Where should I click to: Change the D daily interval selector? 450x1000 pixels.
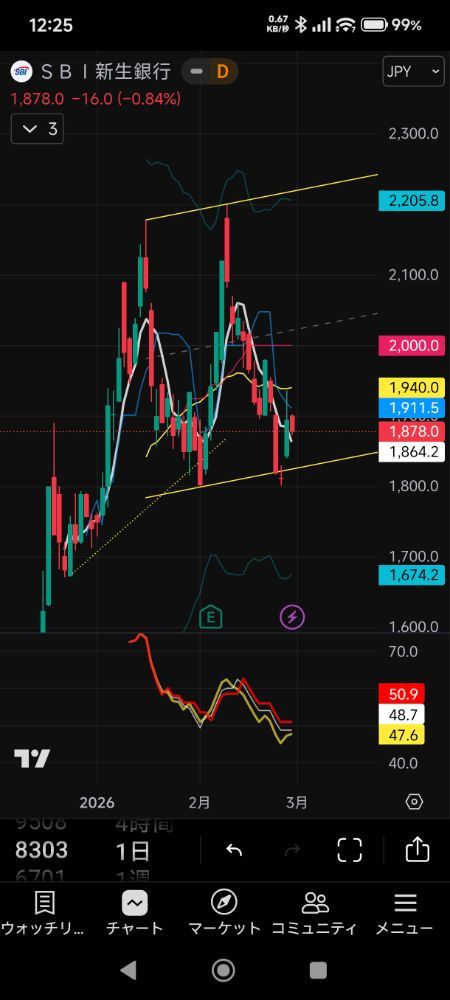click(222, 71)
